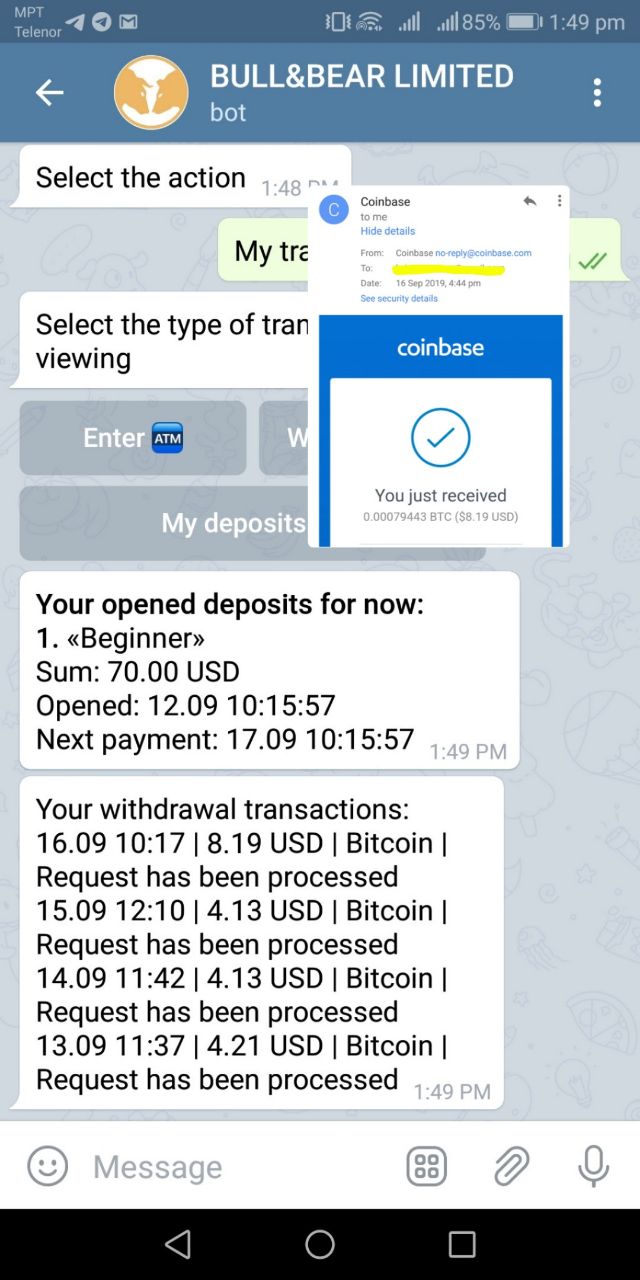Screen dimensions: 640x1280
Task: Open the chat overflow menu
Action: pyautogui.click(x=597, y=93)
